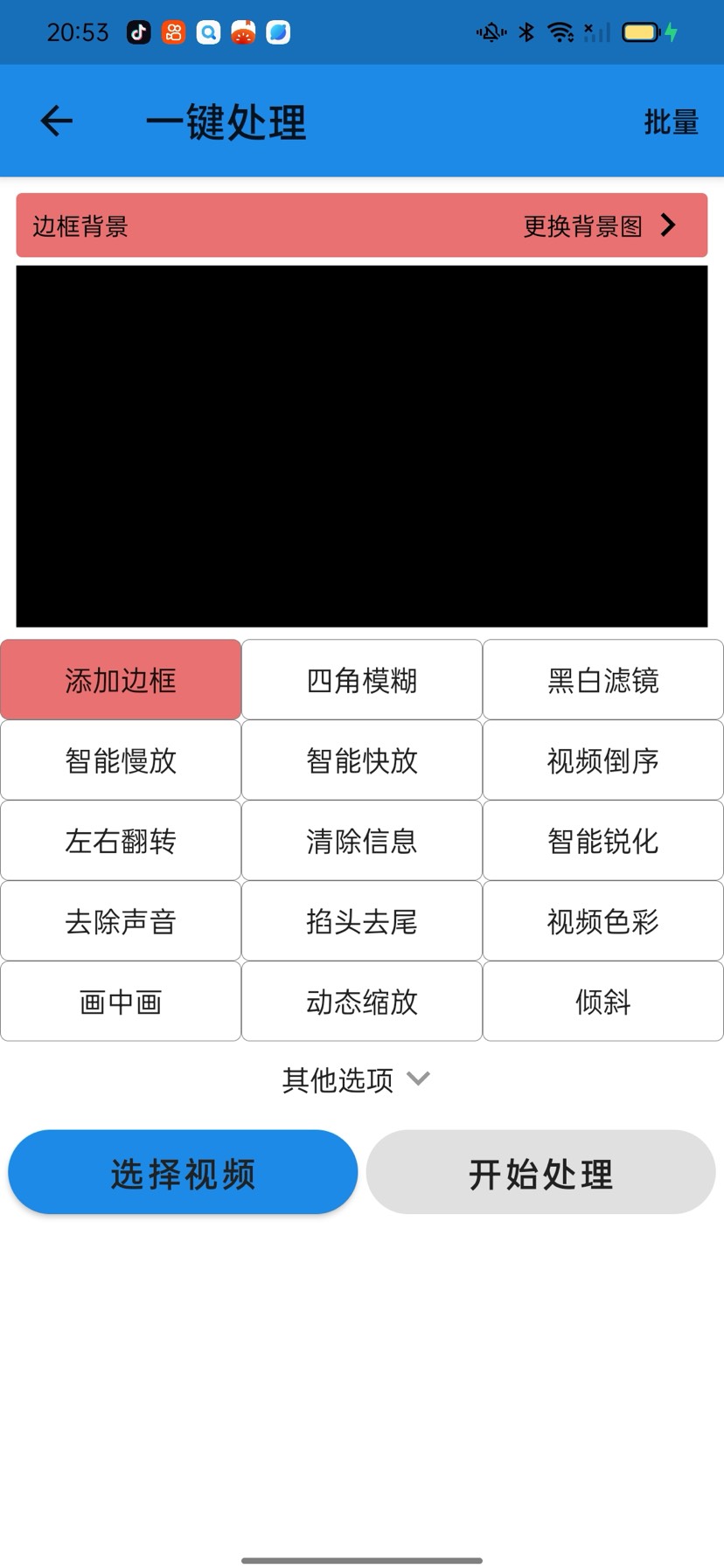This screenshot has width=724, height=1568.
Task: Select 视频倒序 option
Action: (603, 760)
